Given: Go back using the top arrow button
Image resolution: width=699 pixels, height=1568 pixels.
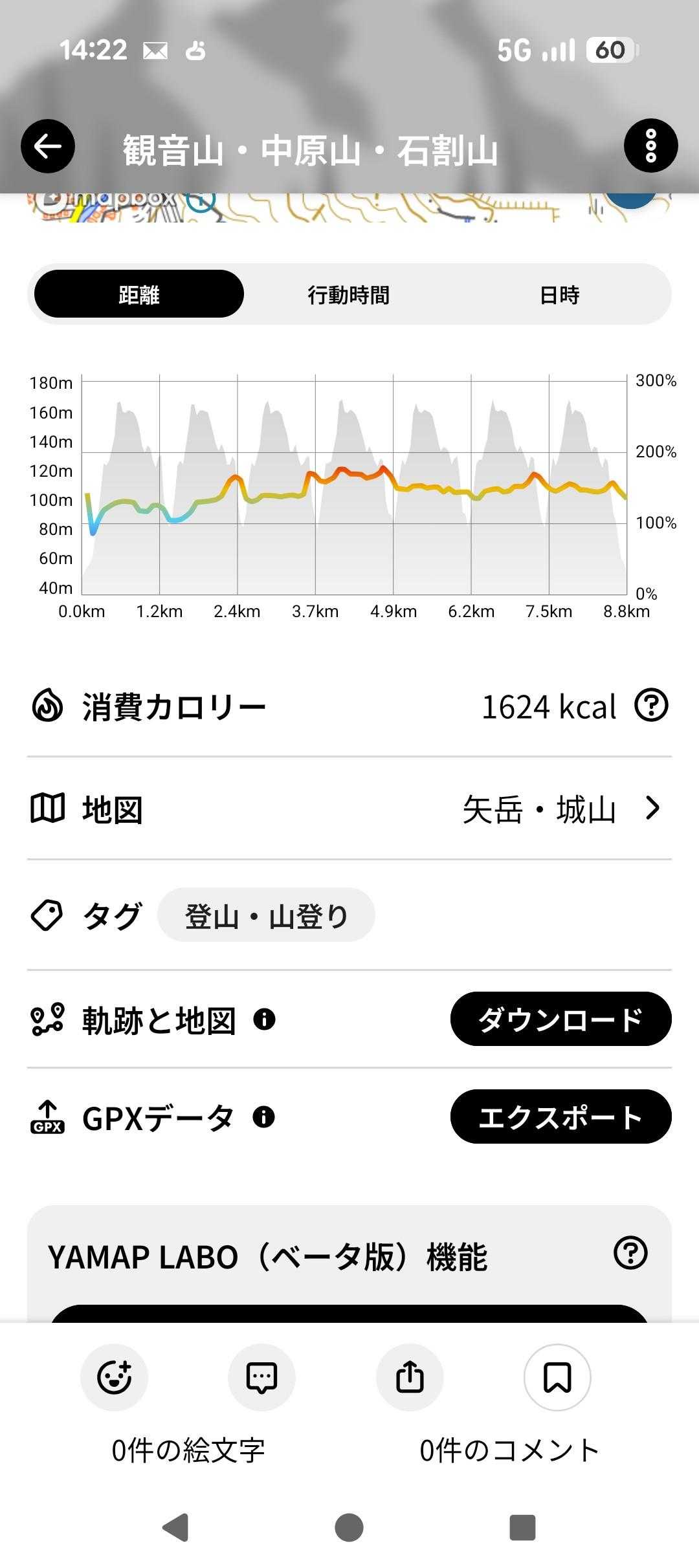Looking at the screenshot, I should click(x=48, y=146).
